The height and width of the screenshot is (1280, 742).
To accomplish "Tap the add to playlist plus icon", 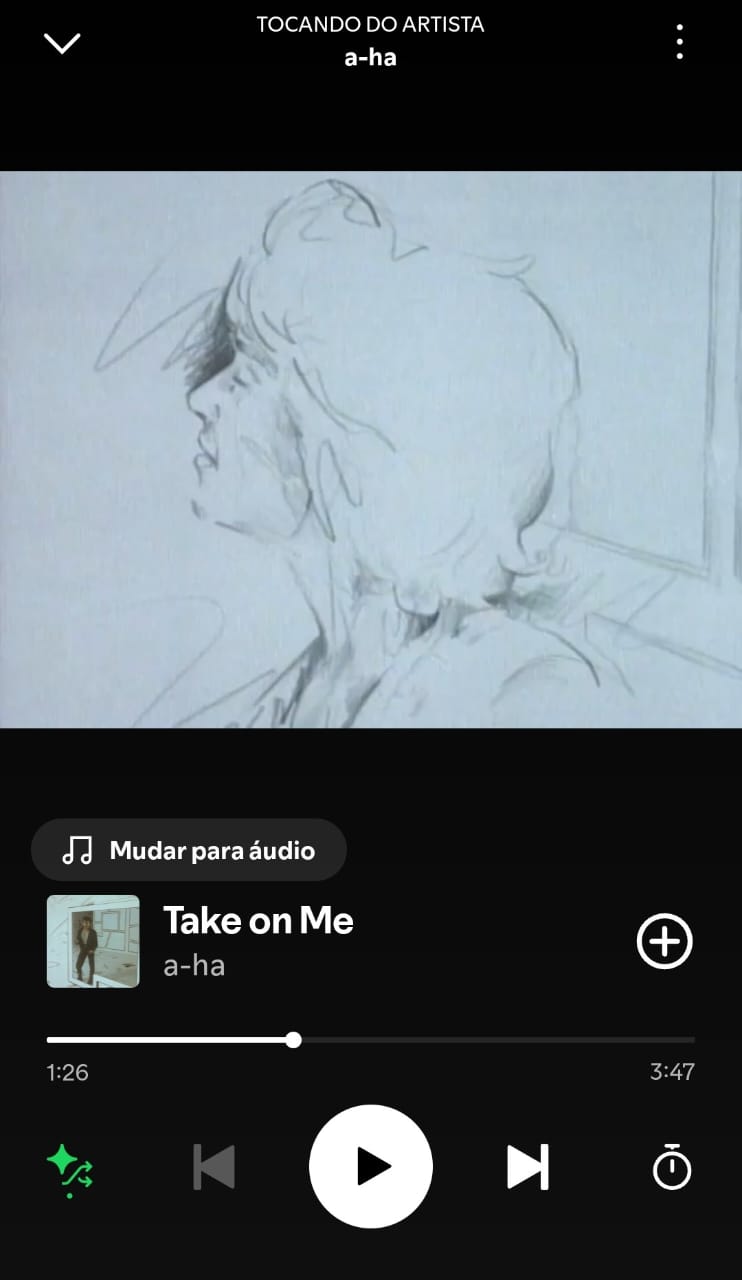I will [x=663, y=941].
